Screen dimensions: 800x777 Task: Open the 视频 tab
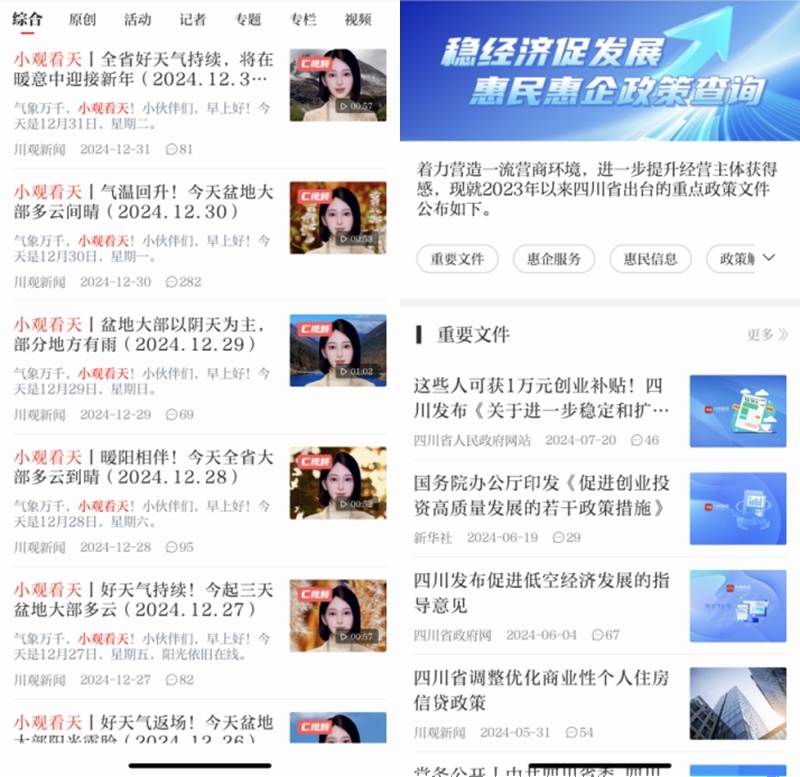(x=357, y=19)
